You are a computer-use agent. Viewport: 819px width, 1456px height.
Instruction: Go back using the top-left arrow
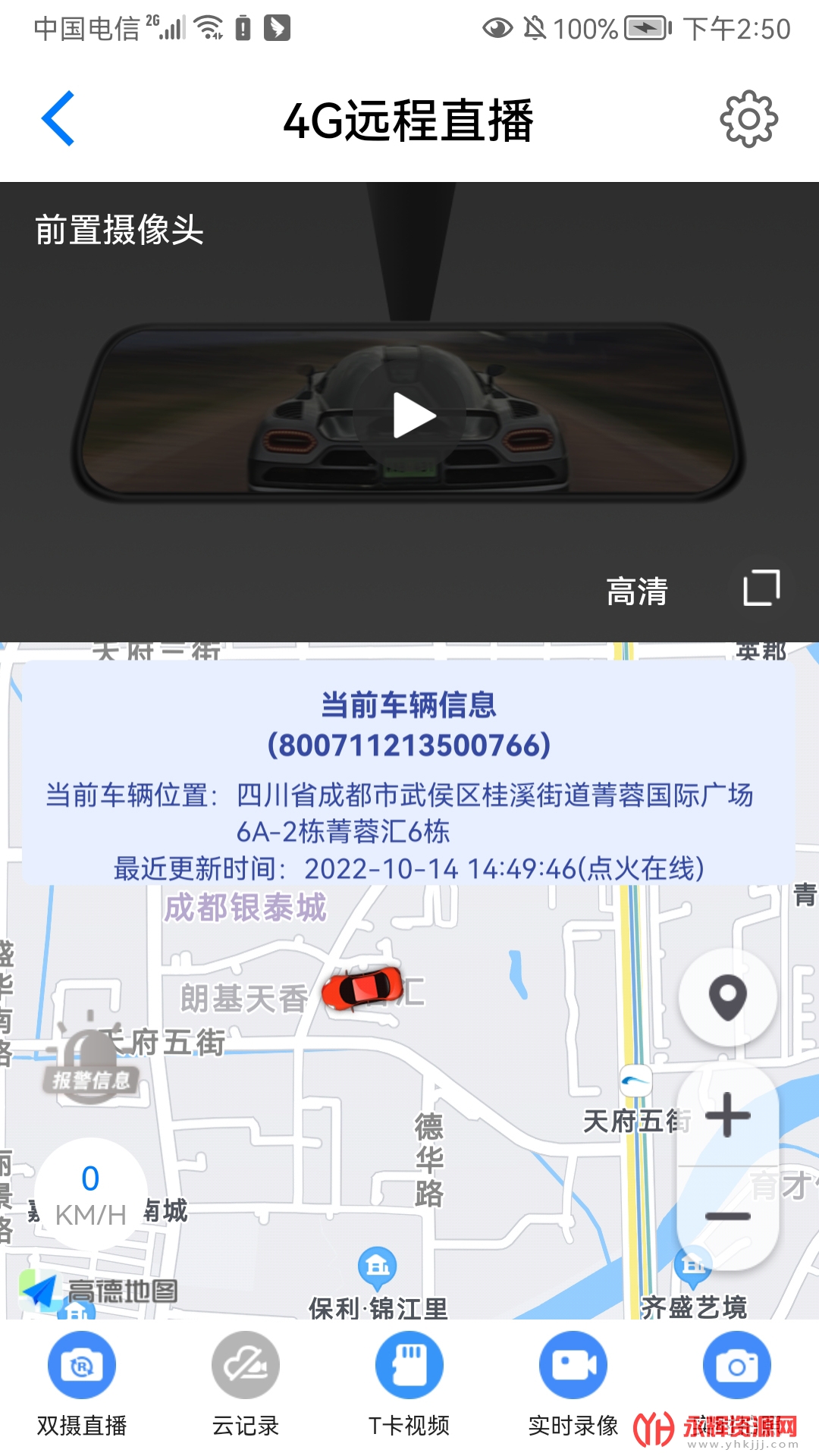tap(58, 118)
